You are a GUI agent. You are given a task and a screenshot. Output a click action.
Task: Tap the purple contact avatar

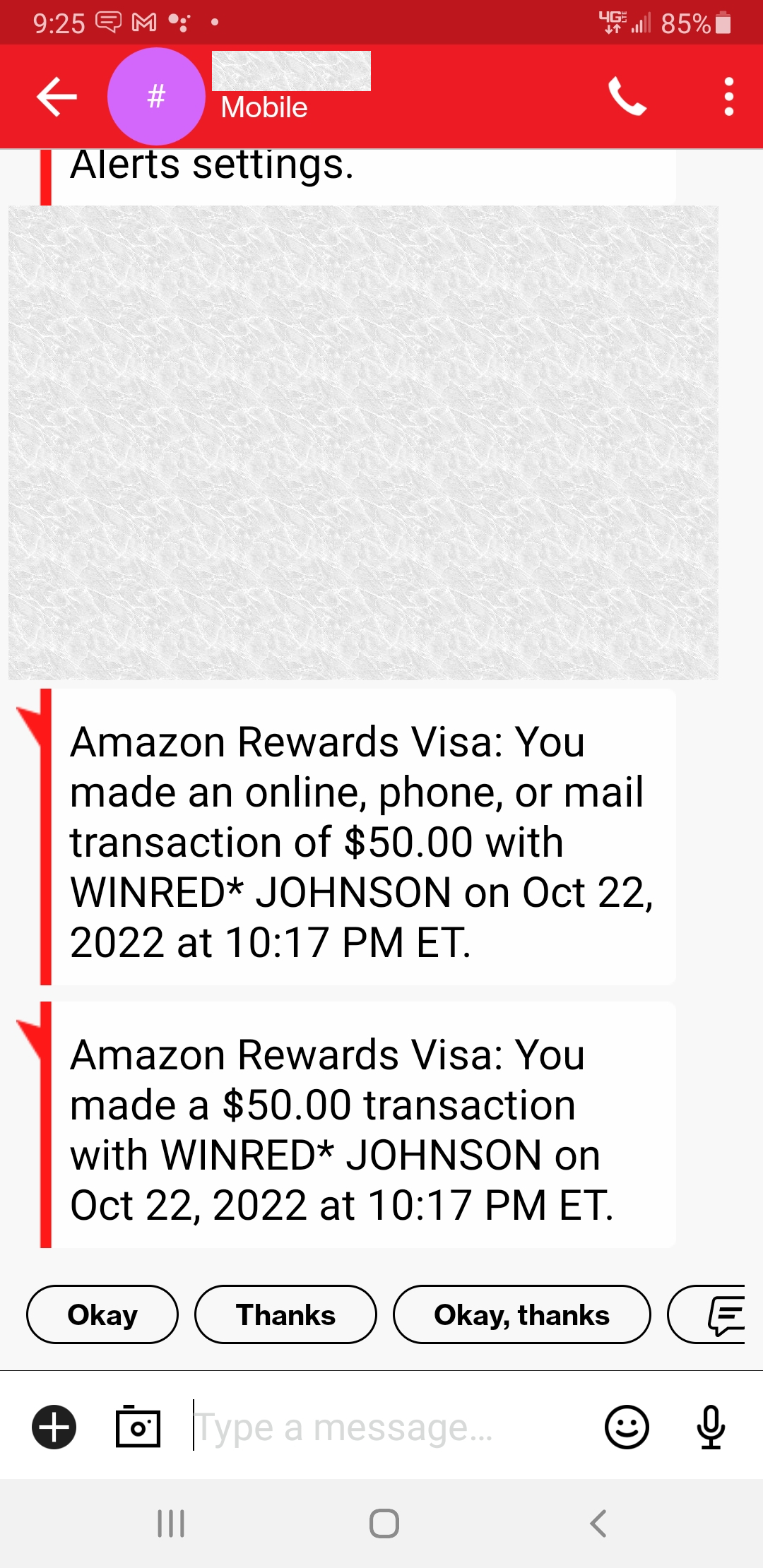[x=156, y=97]
